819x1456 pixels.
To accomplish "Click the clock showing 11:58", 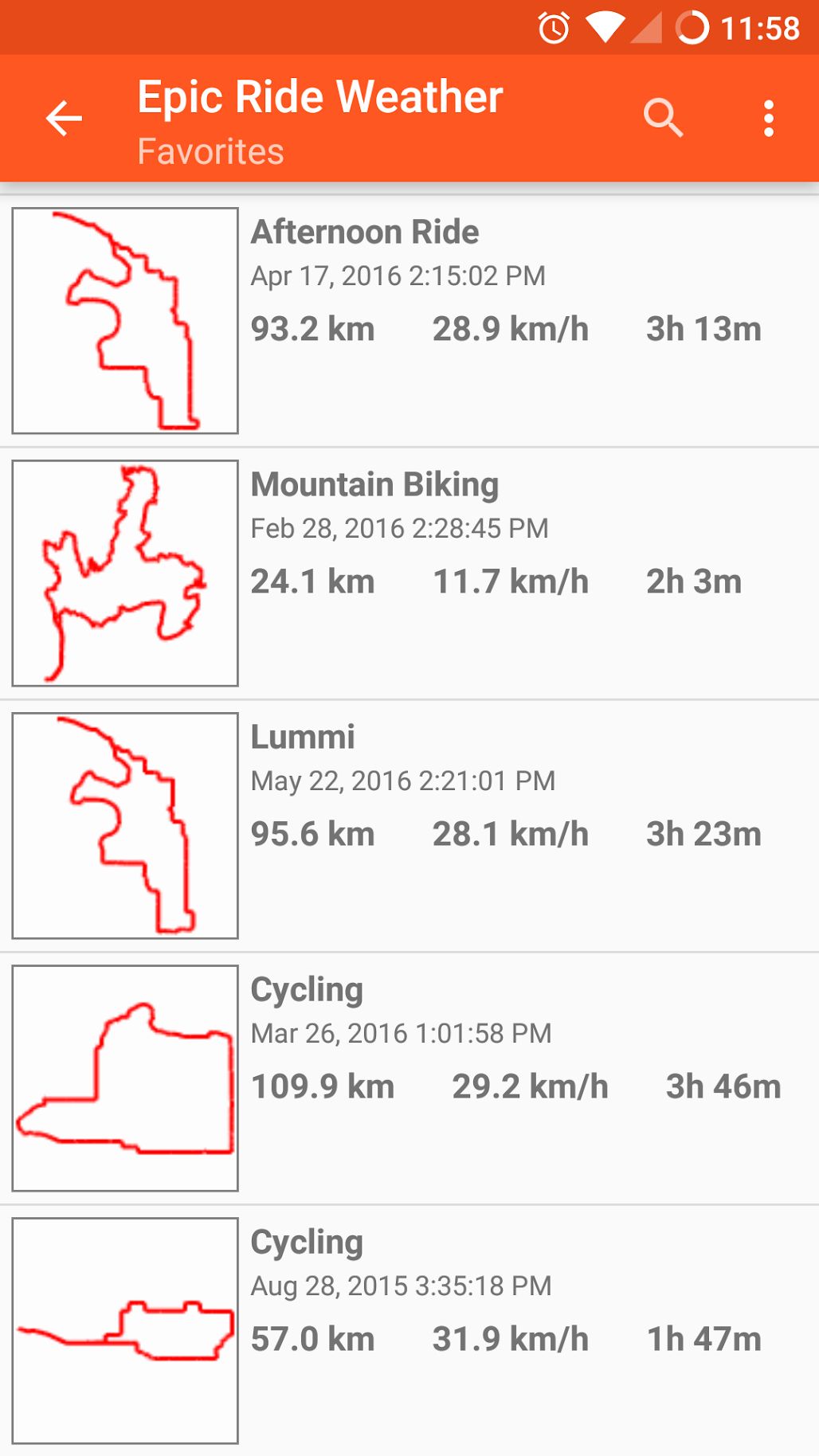I will coord(762,28).
